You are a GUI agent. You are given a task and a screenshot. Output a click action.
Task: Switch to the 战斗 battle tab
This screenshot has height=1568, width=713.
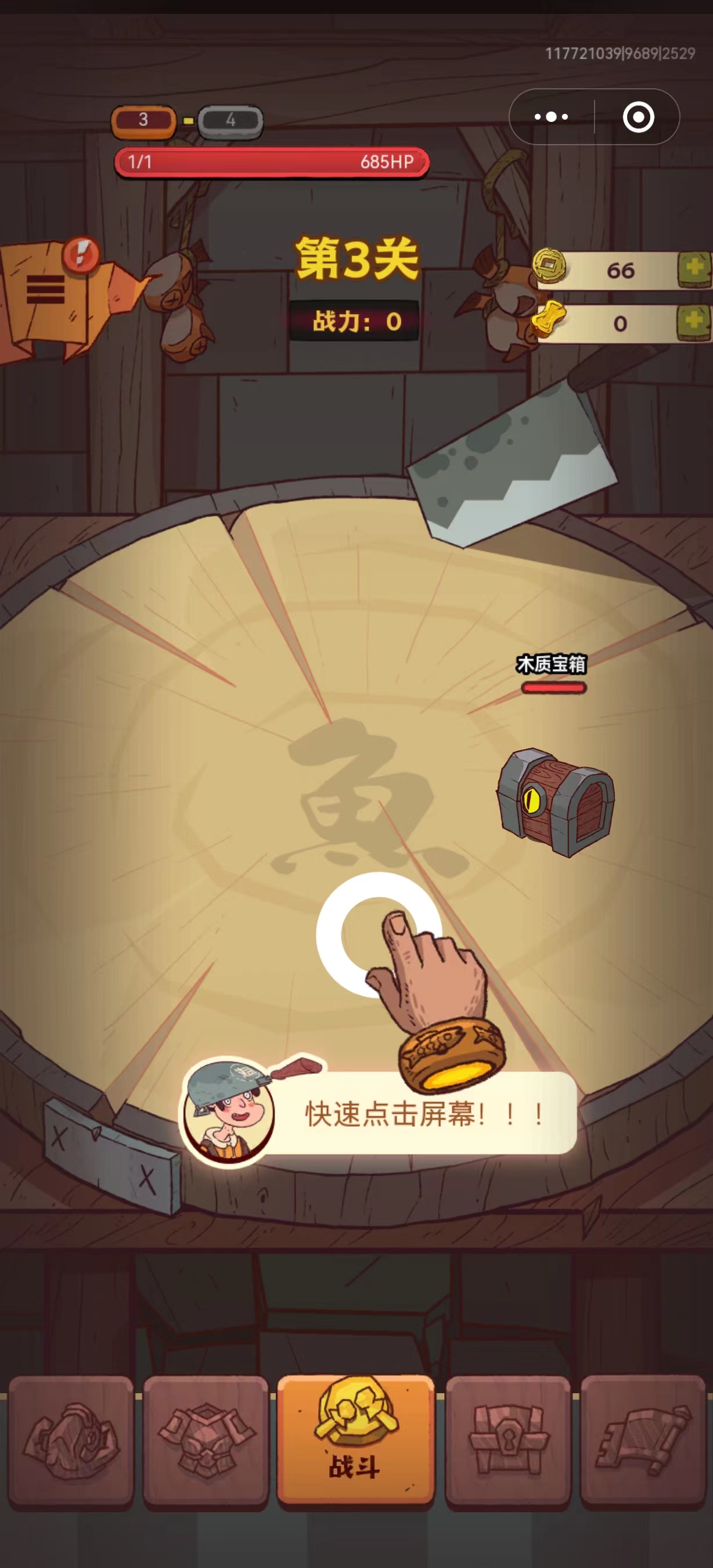pyautogui.click(x=356, y=1439)
